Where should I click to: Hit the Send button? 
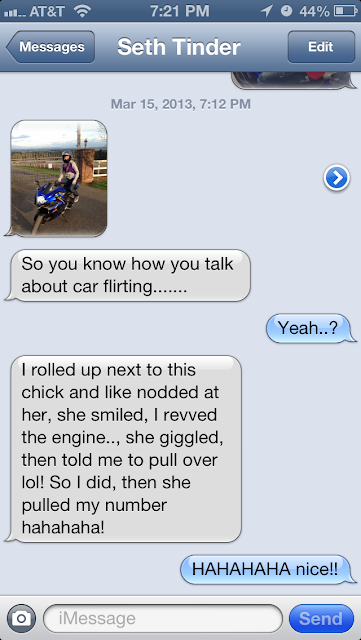(321, 619)
